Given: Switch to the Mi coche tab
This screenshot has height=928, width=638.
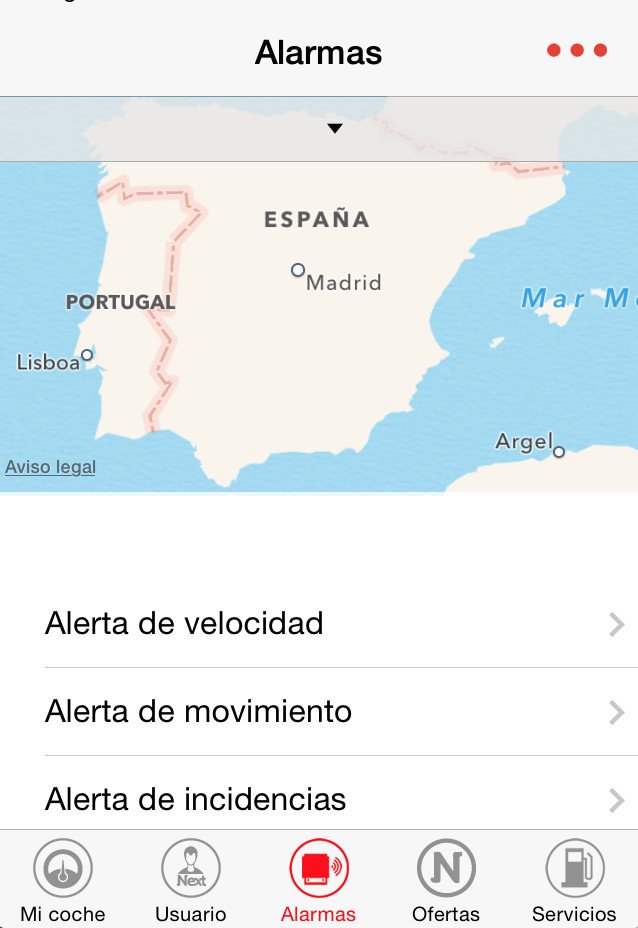Looking at the screenshot, I should click(x=62, y=880).
